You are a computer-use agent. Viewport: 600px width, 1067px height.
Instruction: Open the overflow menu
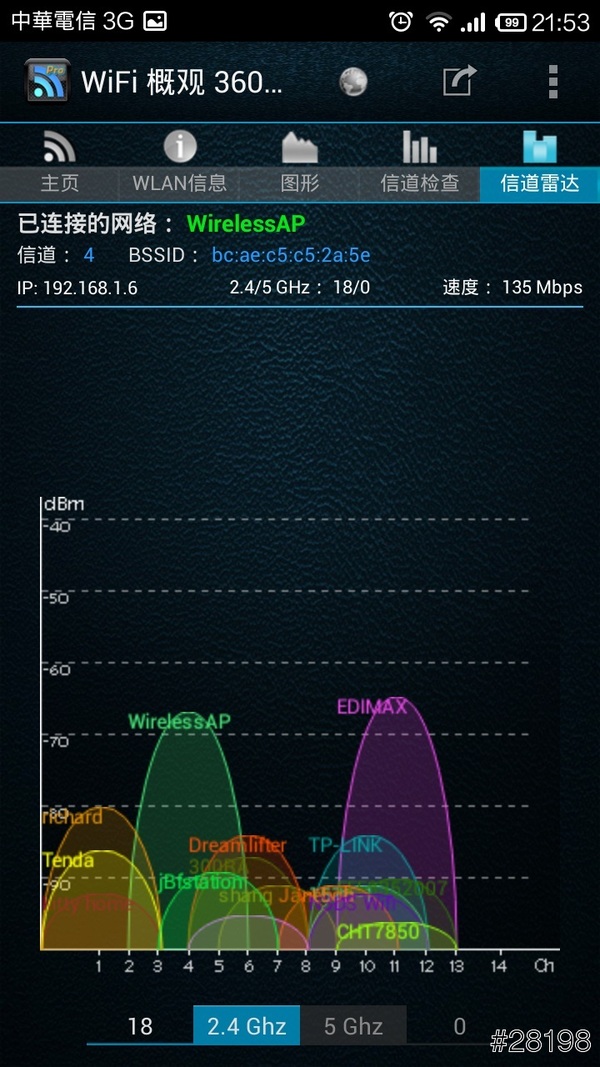click(553, 81)
